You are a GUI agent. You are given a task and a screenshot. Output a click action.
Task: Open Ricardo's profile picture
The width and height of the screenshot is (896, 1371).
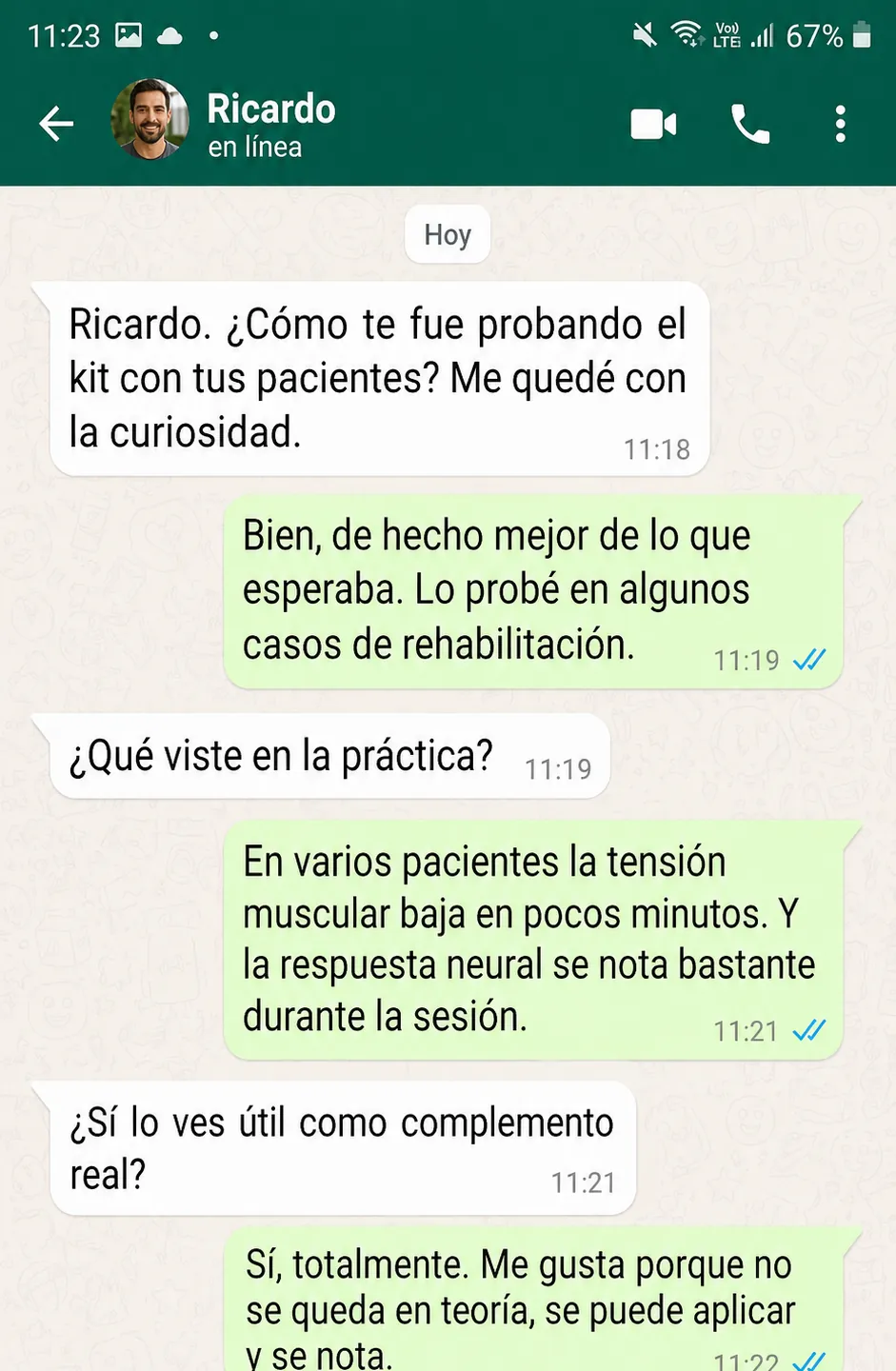pos(149,121)
